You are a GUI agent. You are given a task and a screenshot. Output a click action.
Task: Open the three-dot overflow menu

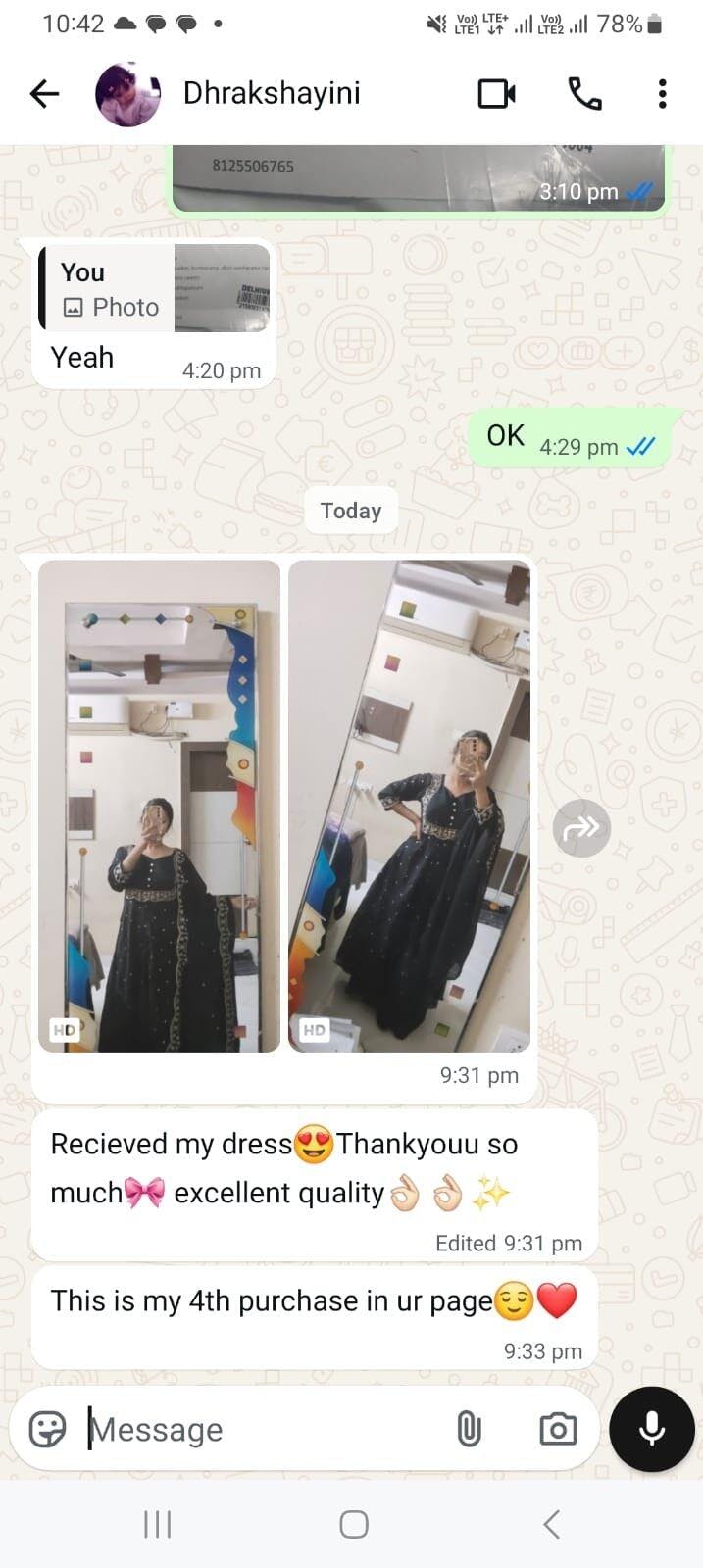point(662,94)
